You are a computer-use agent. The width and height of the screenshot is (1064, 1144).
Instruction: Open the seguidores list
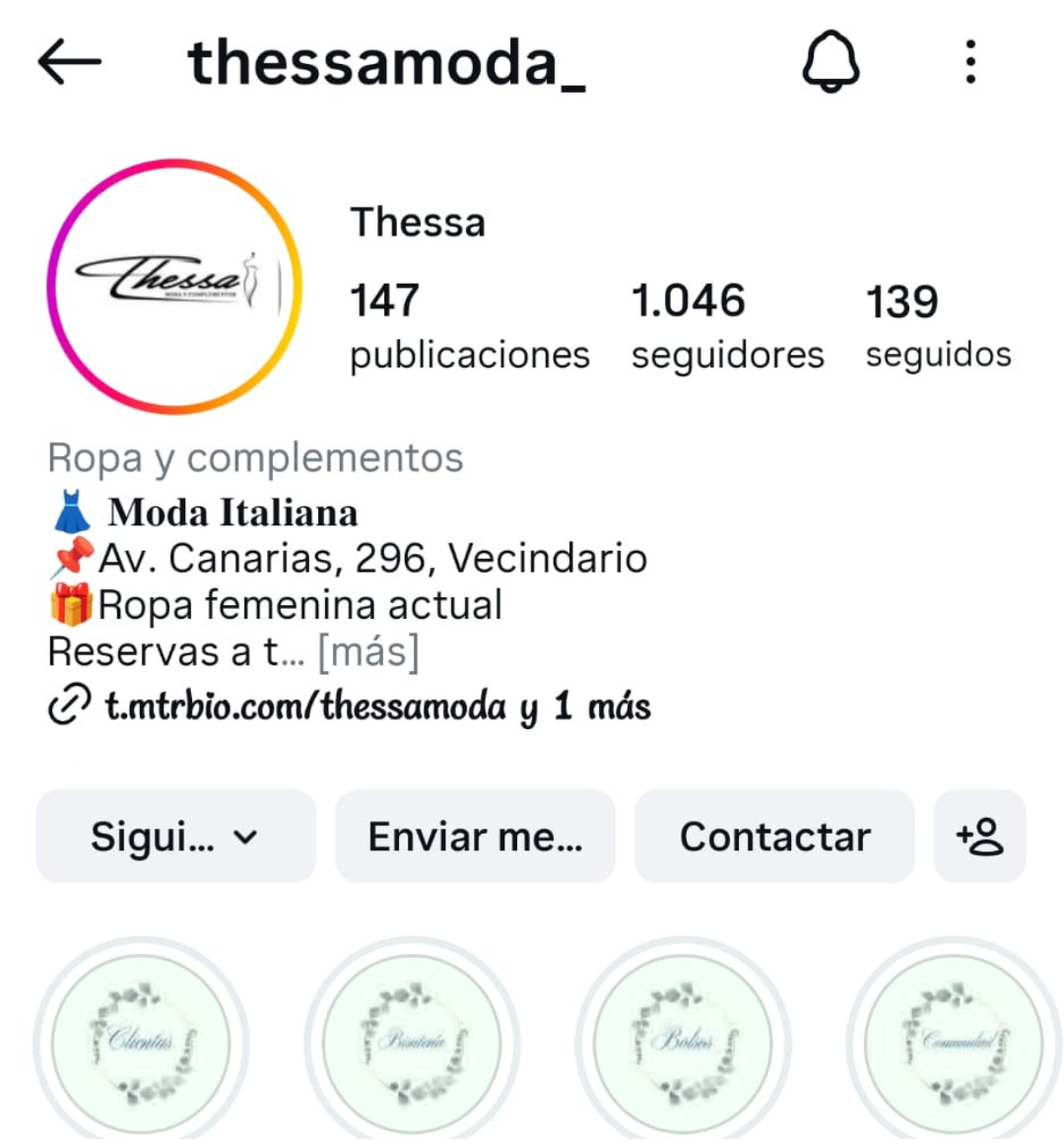[x=727, y=325]
